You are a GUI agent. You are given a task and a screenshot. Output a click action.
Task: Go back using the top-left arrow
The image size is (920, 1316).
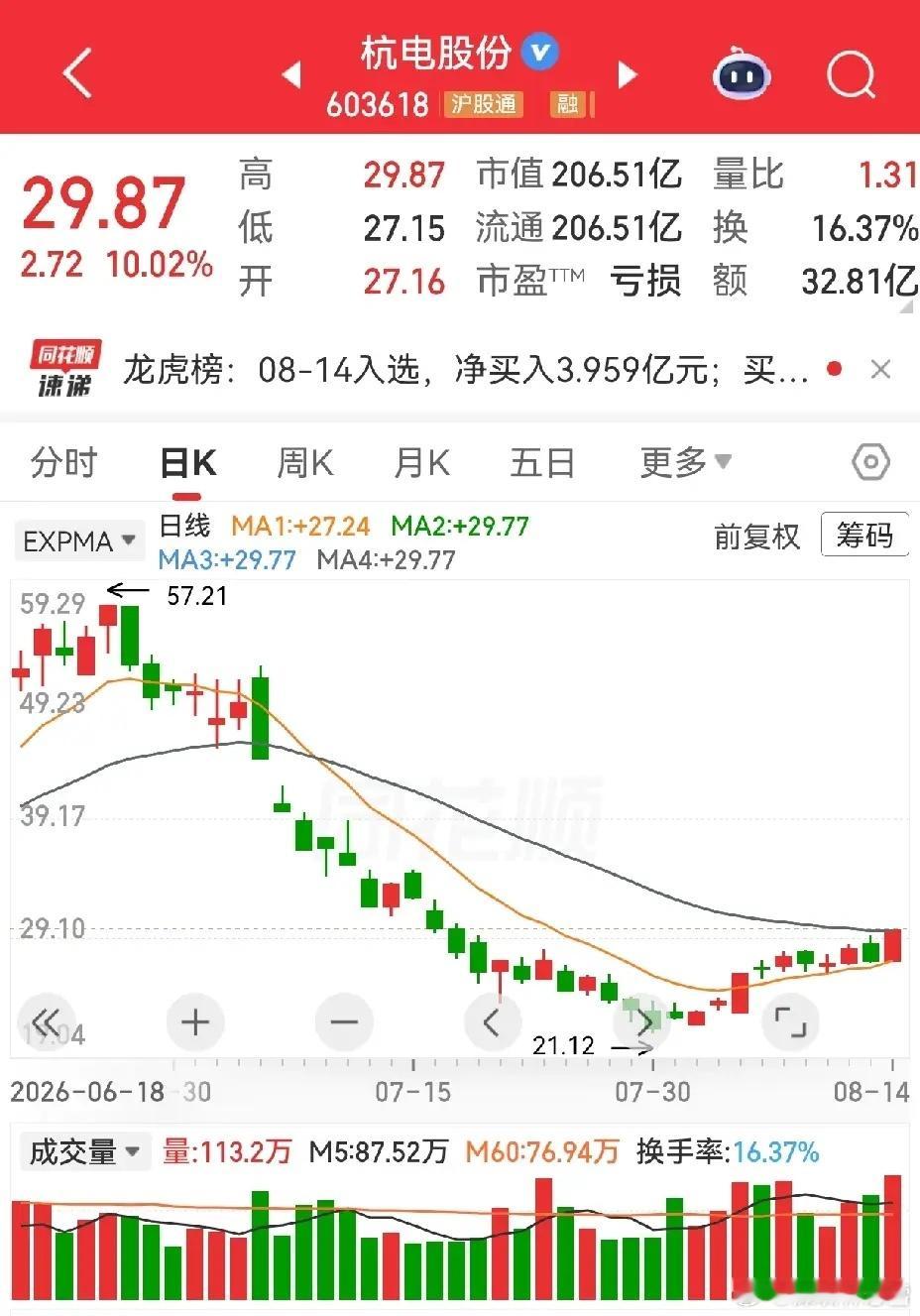tap(76, 74)
